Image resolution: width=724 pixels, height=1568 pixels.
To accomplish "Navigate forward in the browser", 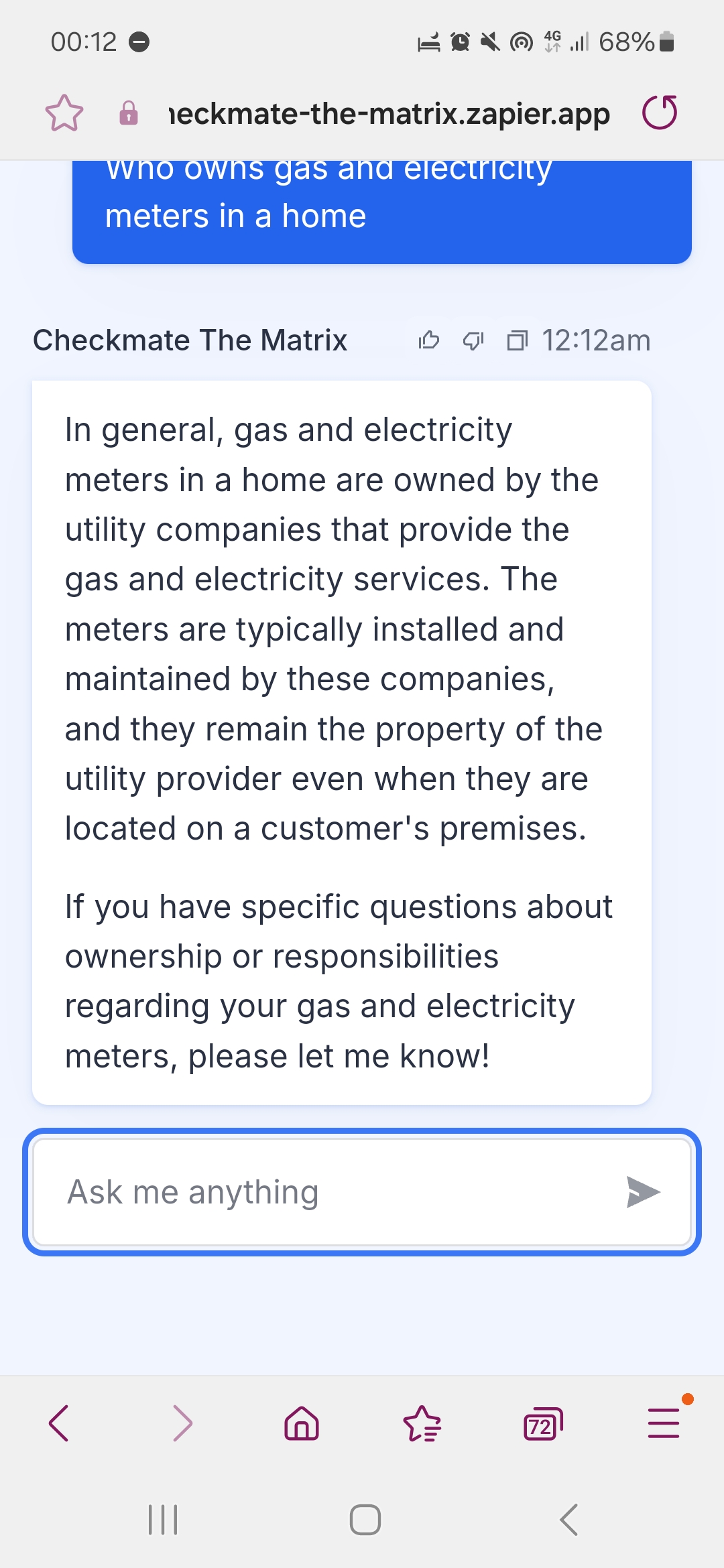I will (181, 1423).
